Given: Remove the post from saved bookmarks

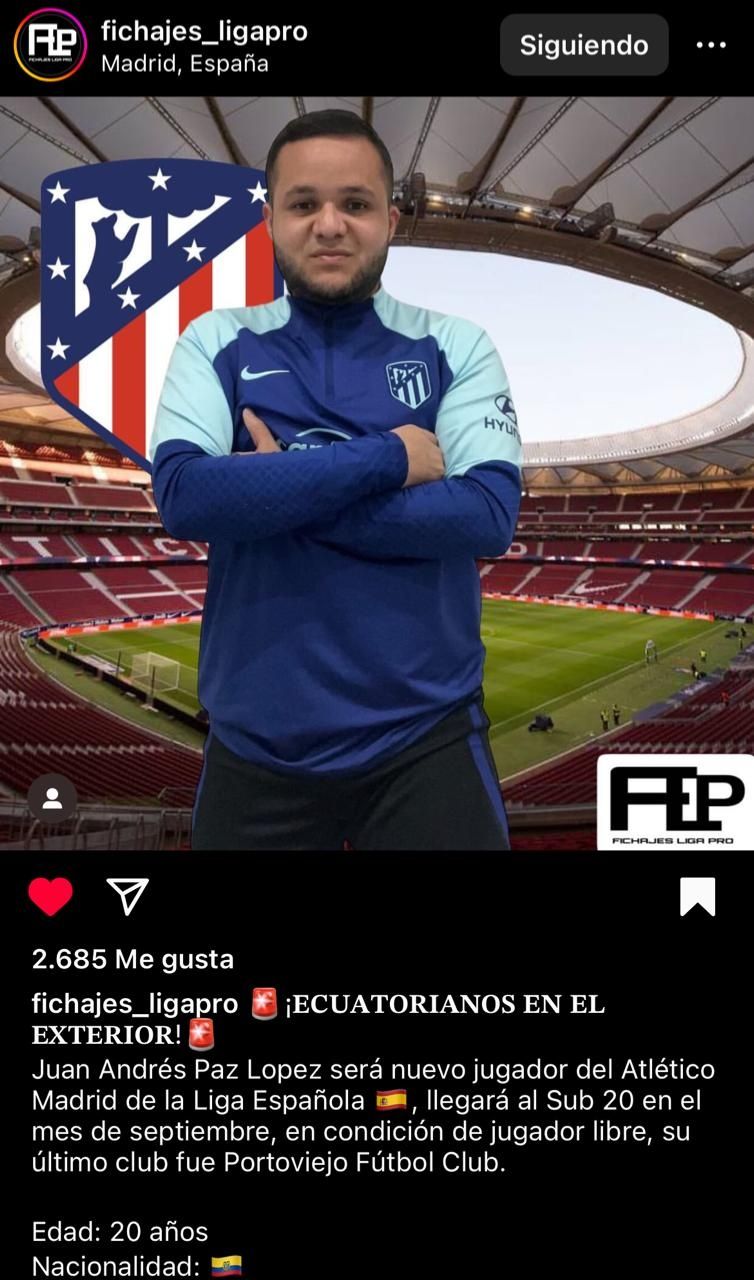Looking at the screenshot, I should (x=697, y=896).
